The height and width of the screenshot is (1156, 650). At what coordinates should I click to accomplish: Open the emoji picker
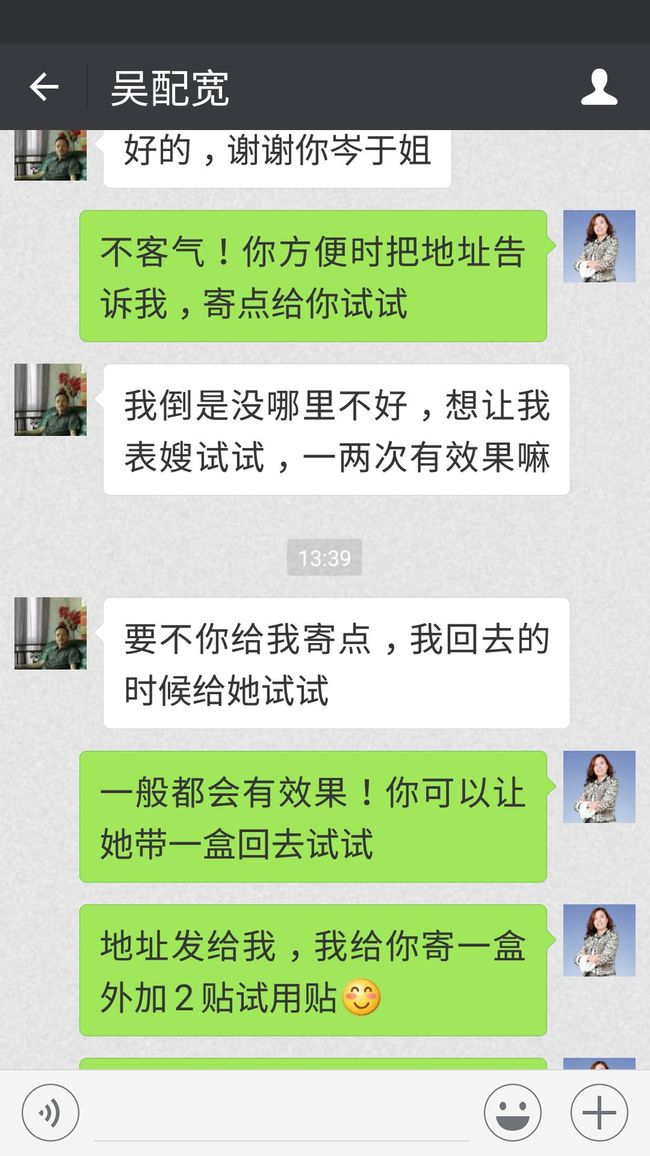click(512, 1113)
